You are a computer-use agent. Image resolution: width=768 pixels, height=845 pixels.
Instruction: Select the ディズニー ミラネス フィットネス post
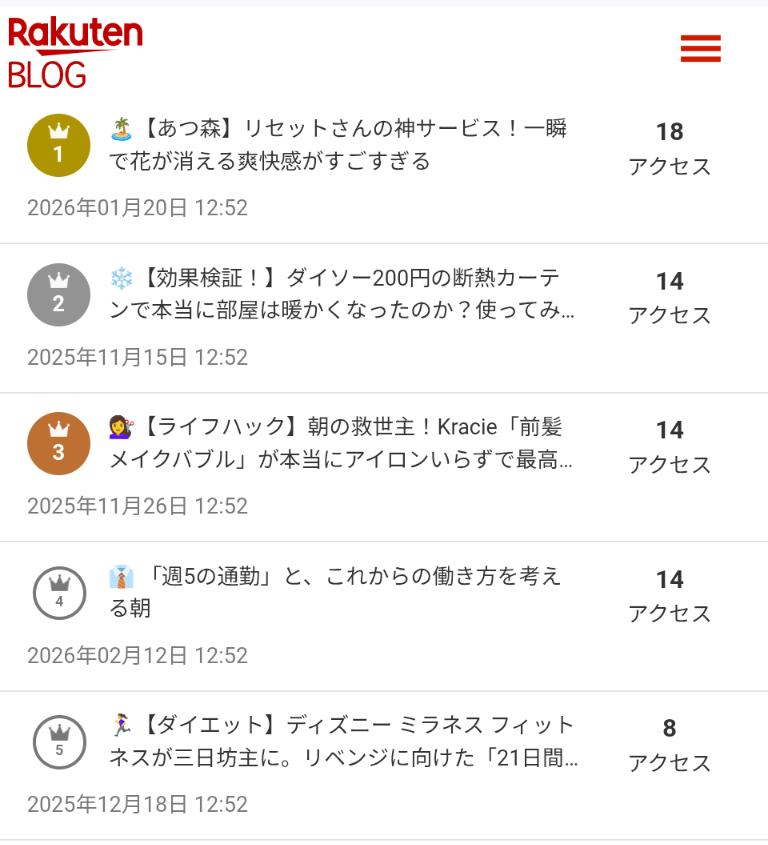pos(342,741)
